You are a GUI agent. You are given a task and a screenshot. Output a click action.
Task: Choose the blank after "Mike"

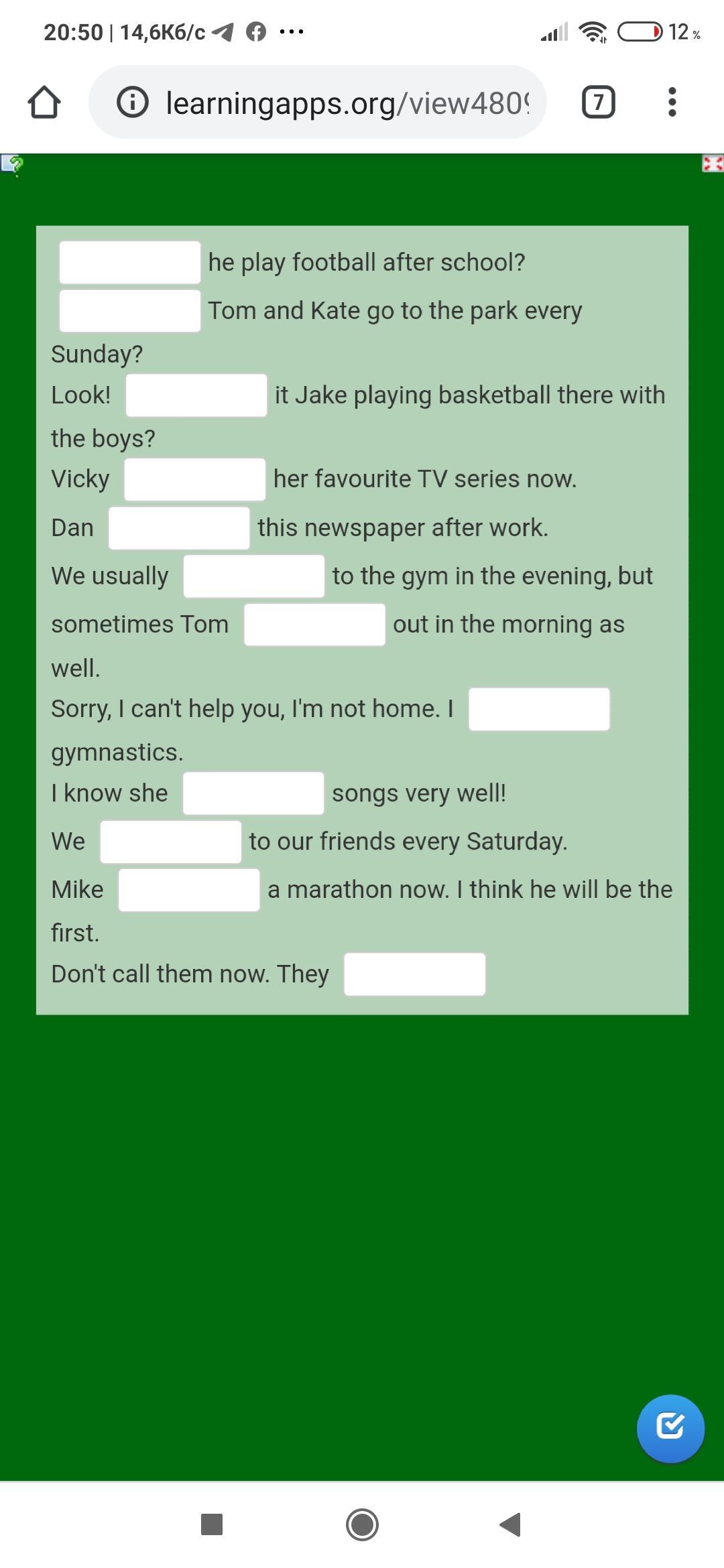point(189,890)
